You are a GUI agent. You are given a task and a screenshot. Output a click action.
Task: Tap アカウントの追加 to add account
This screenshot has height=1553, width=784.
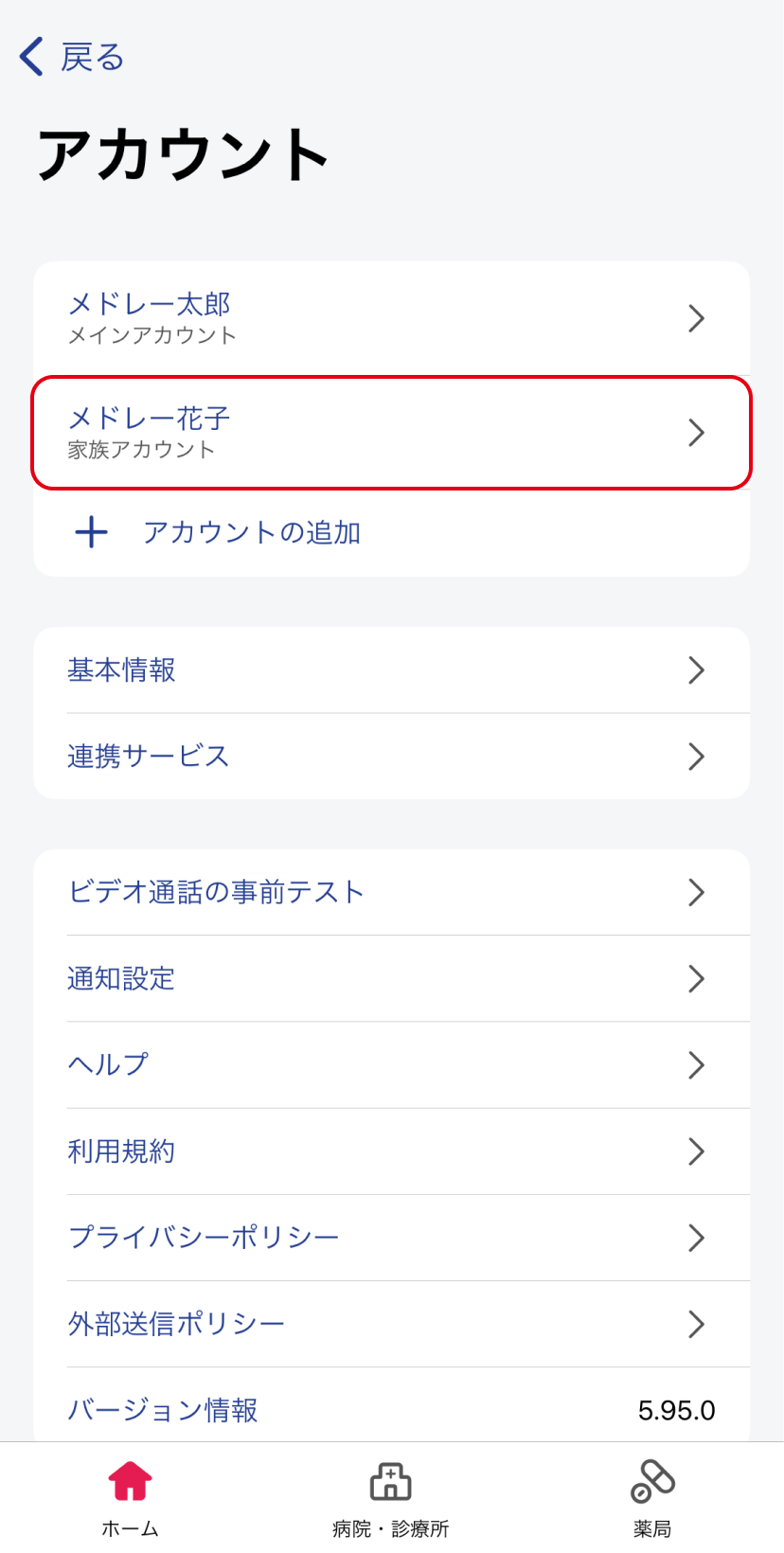(x=251, y=532)
